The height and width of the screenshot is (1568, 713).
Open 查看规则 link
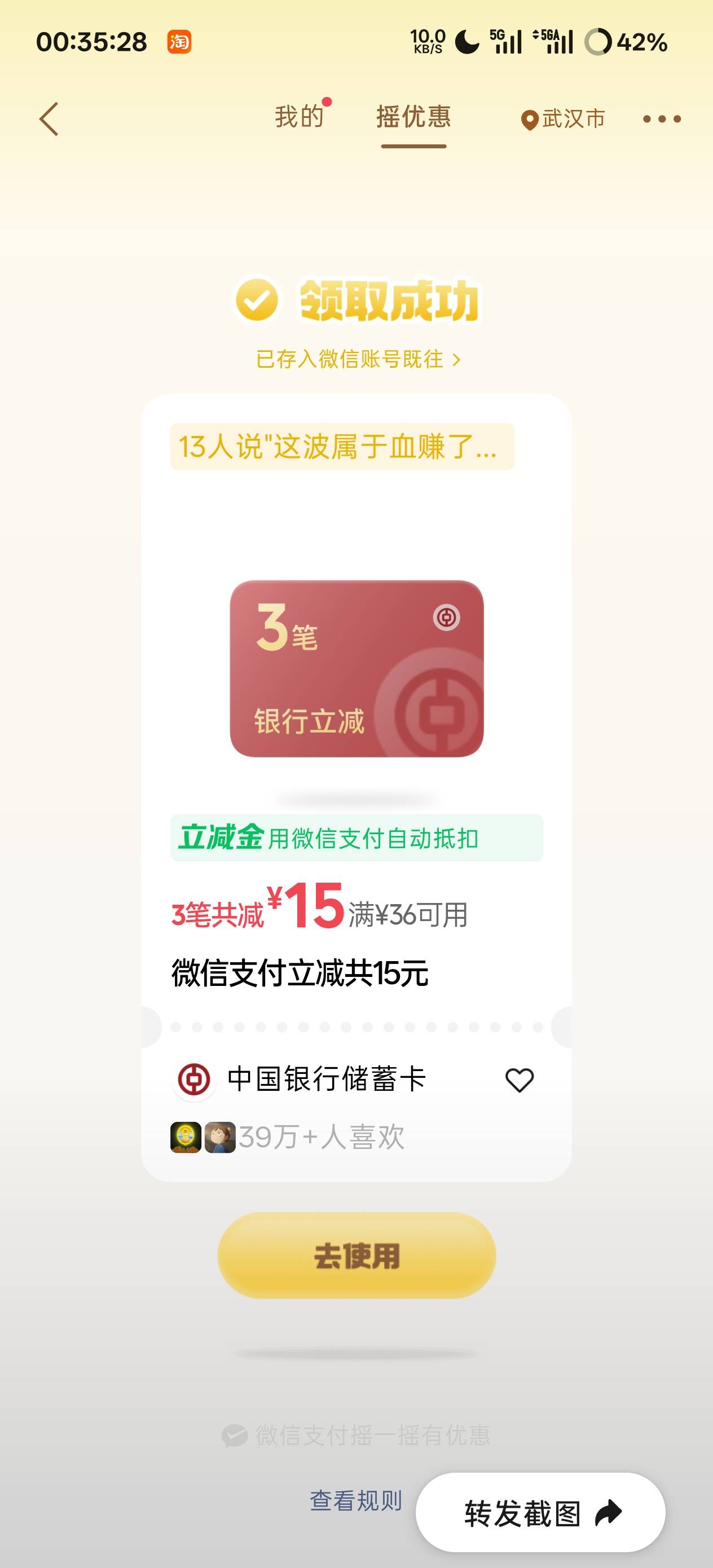pos(356,1500)
